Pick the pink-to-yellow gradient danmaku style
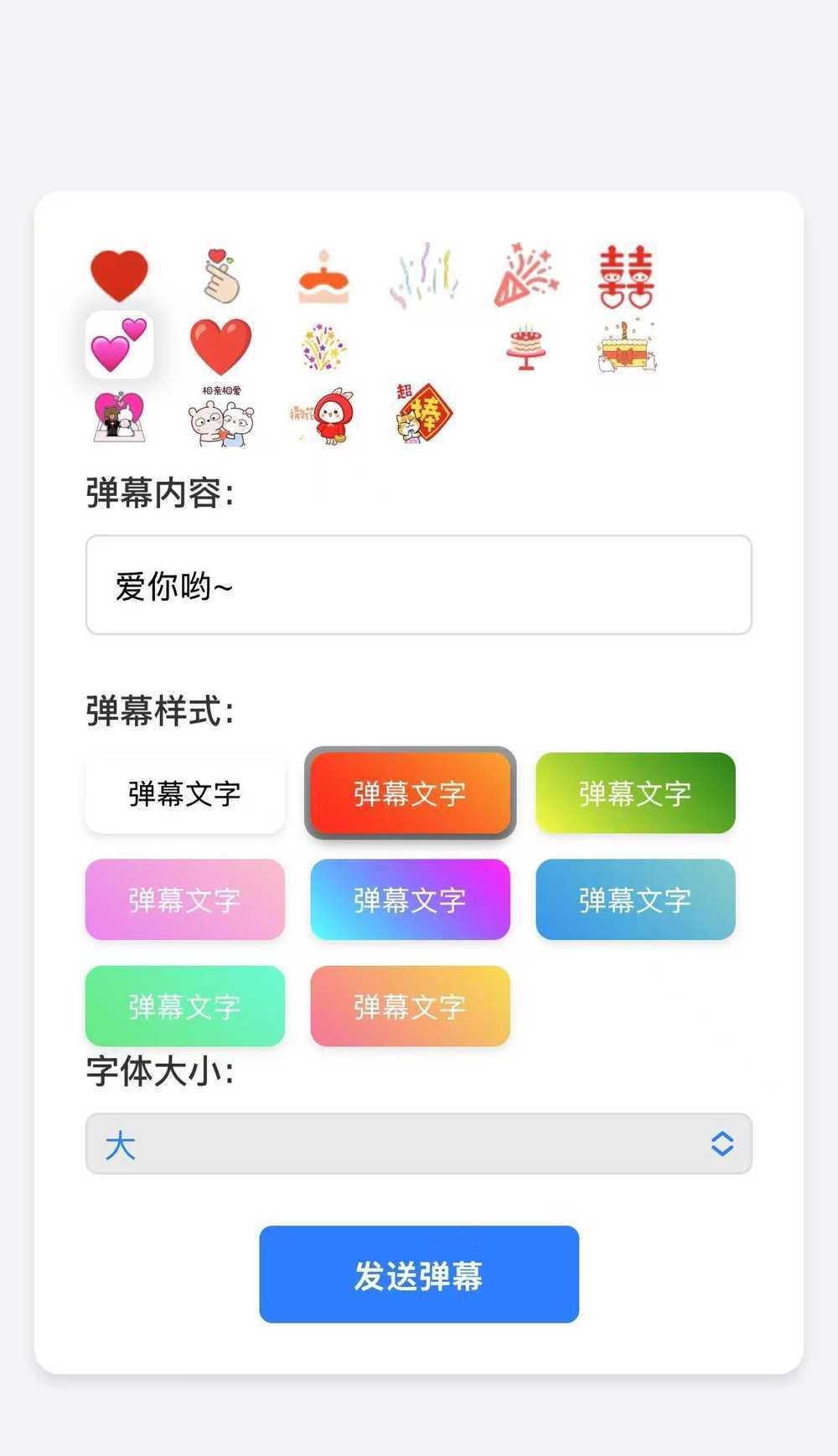 pos(410,1006)
